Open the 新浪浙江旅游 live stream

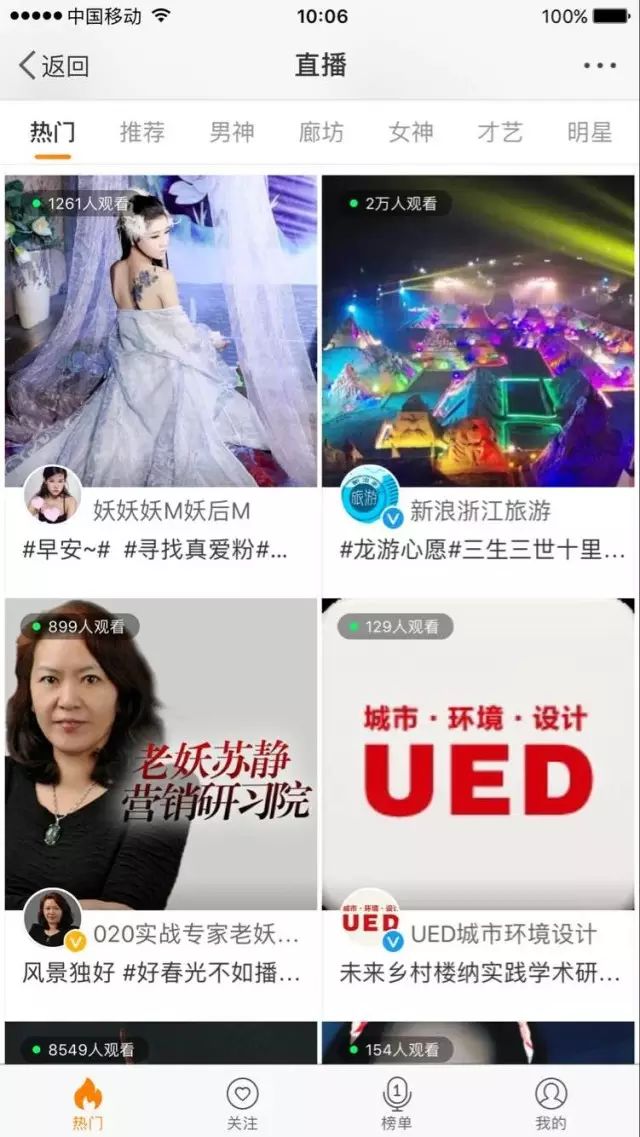point(478,331)
